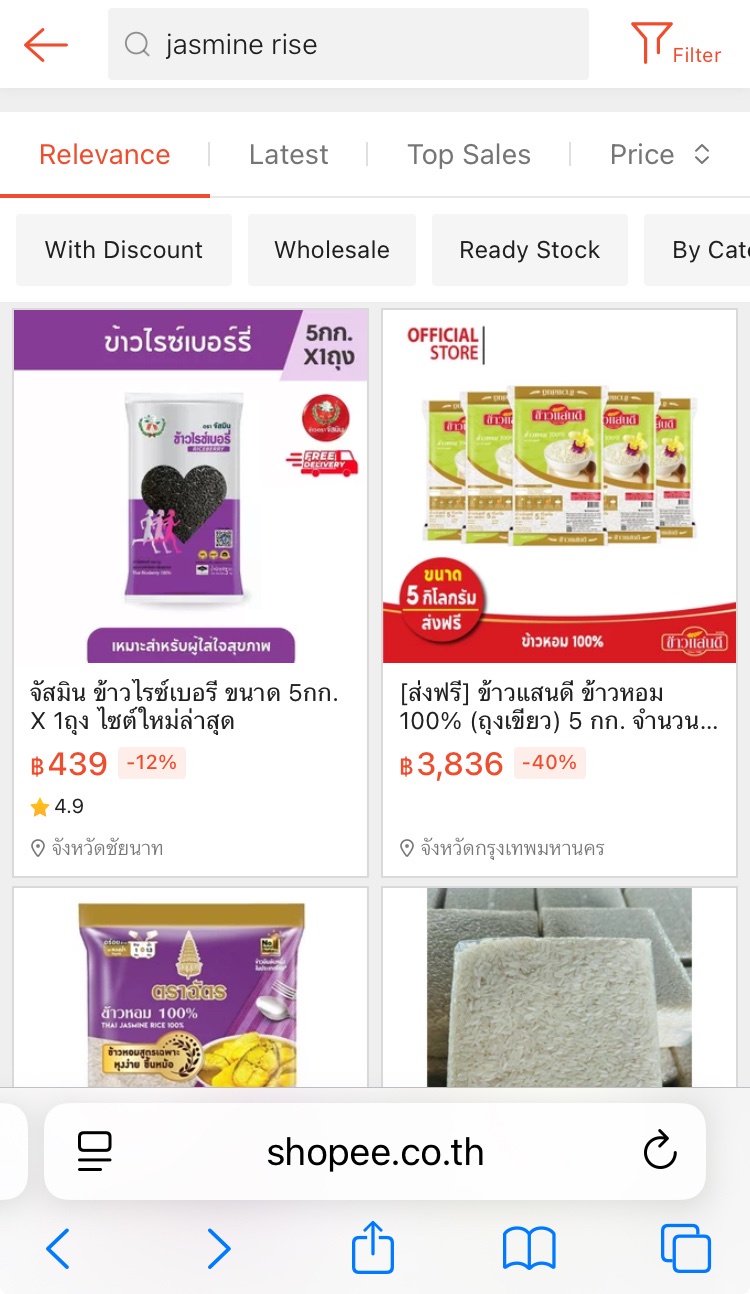Open the page format menu in address bar

pyautogui.click(x=95, y=1152)
